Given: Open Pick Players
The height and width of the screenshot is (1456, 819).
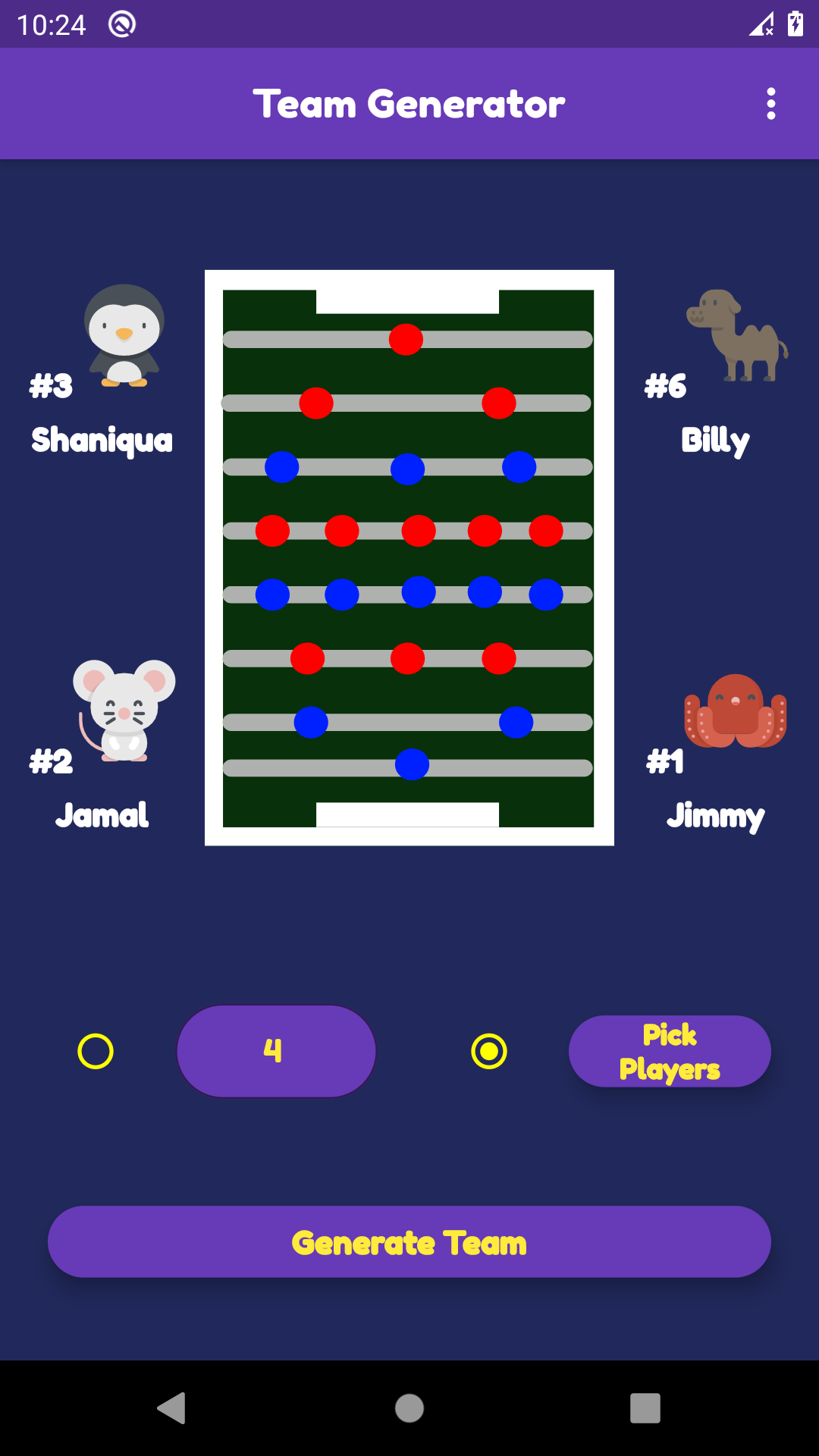Looking at the screenshot, I should coord(670,1052).
